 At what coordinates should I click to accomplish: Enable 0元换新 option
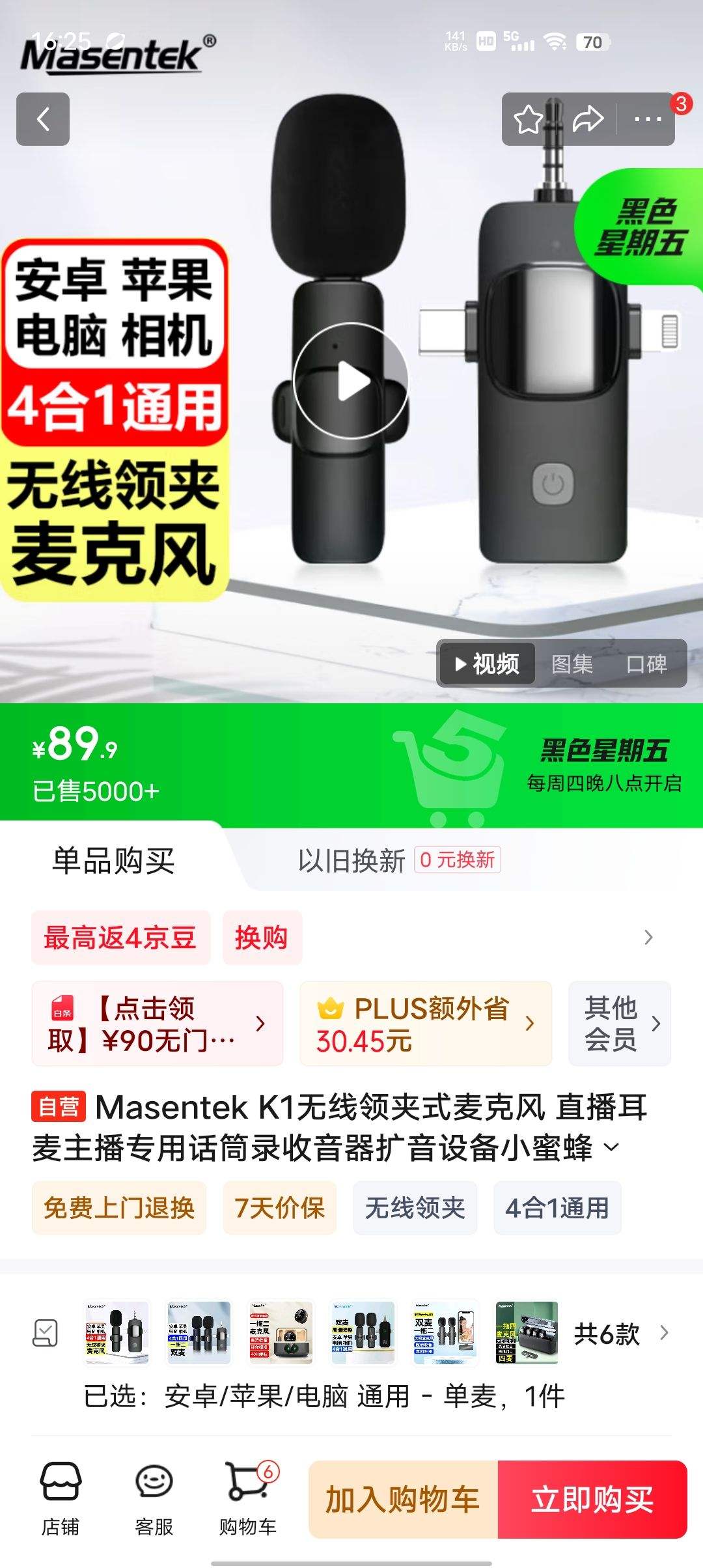[458, 860]
